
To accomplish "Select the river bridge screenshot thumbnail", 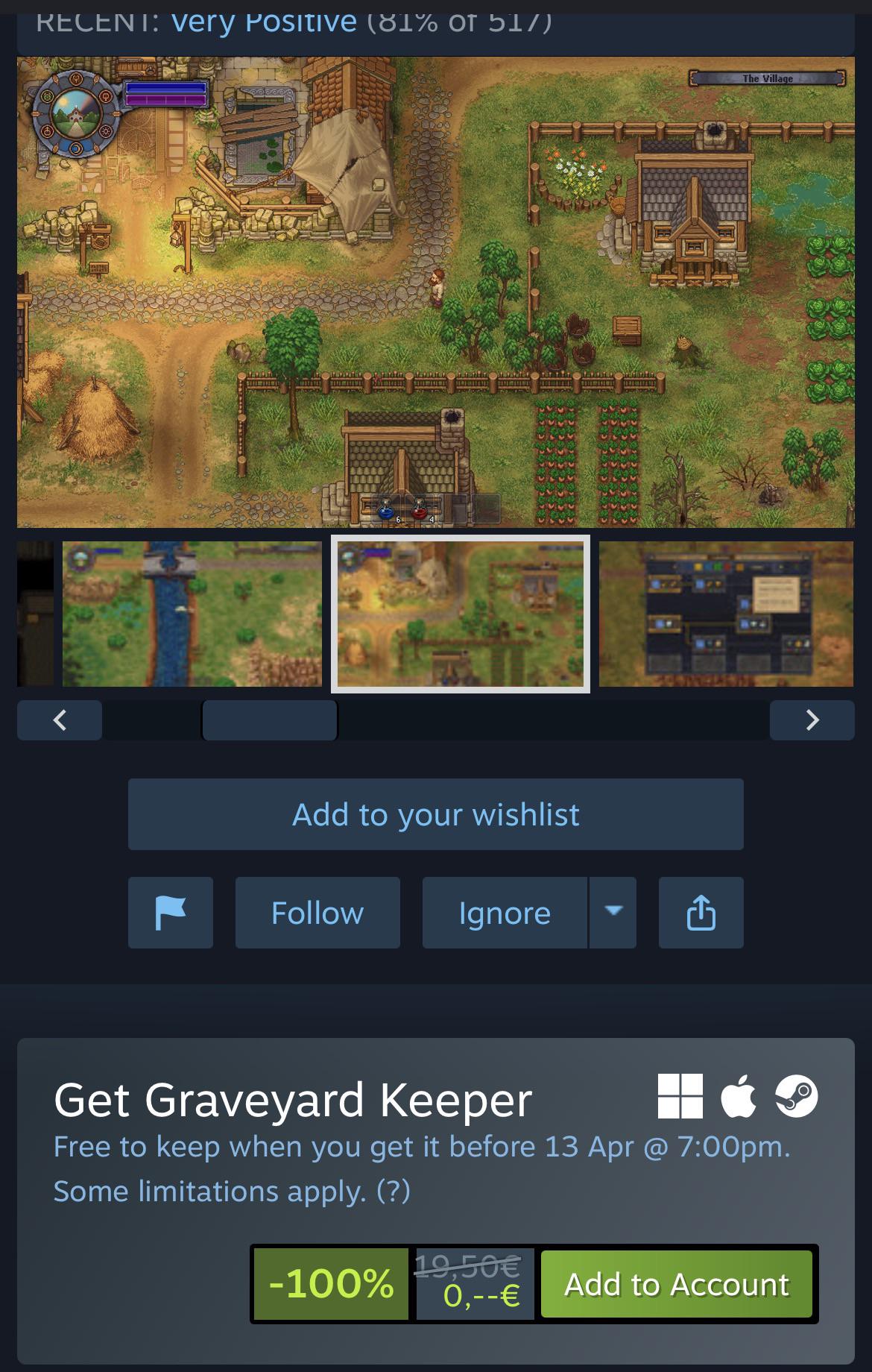I will (x=192, y=614).
